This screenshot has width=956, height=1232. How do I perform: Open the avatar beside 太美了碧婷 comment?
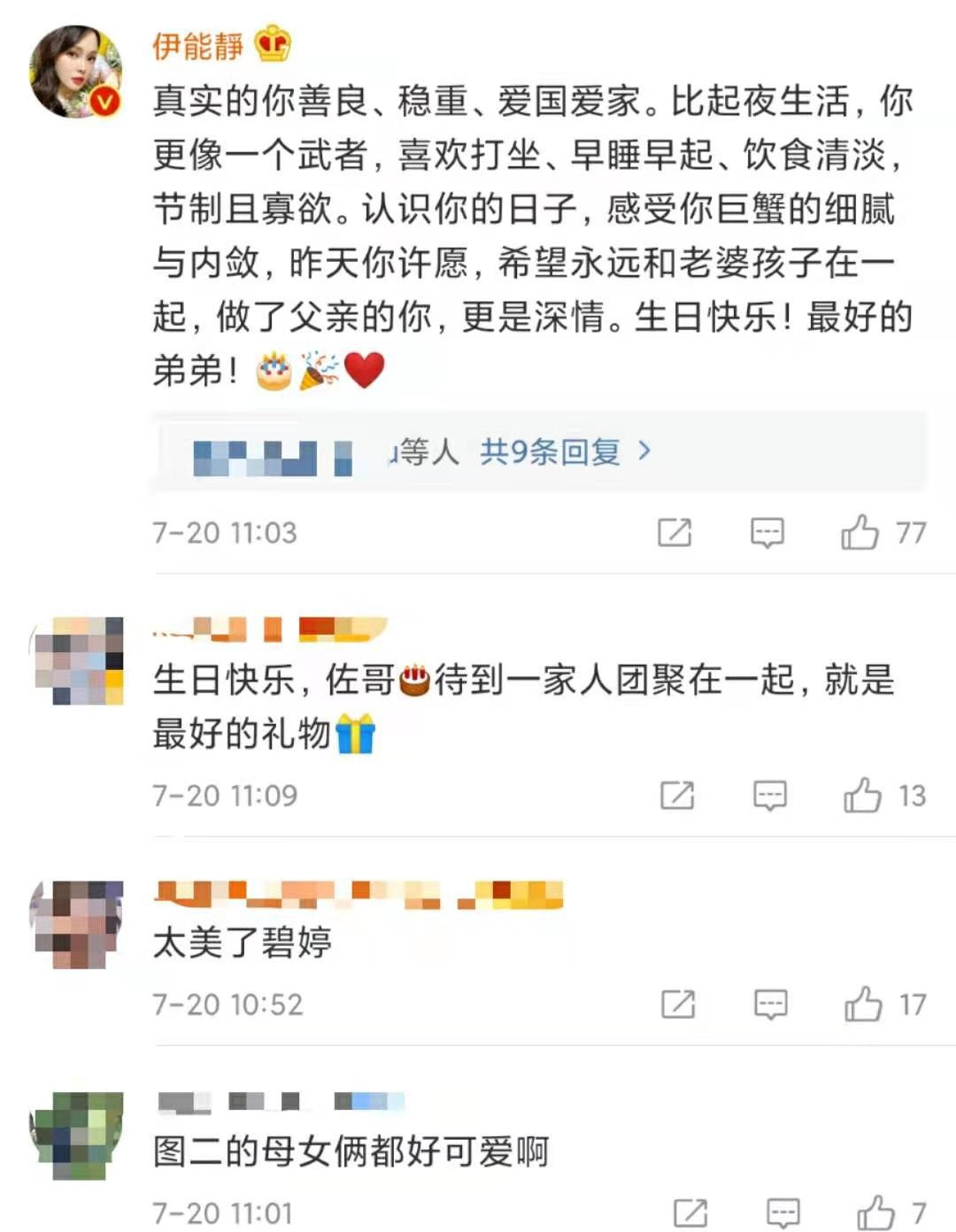(x=77, y=924)
